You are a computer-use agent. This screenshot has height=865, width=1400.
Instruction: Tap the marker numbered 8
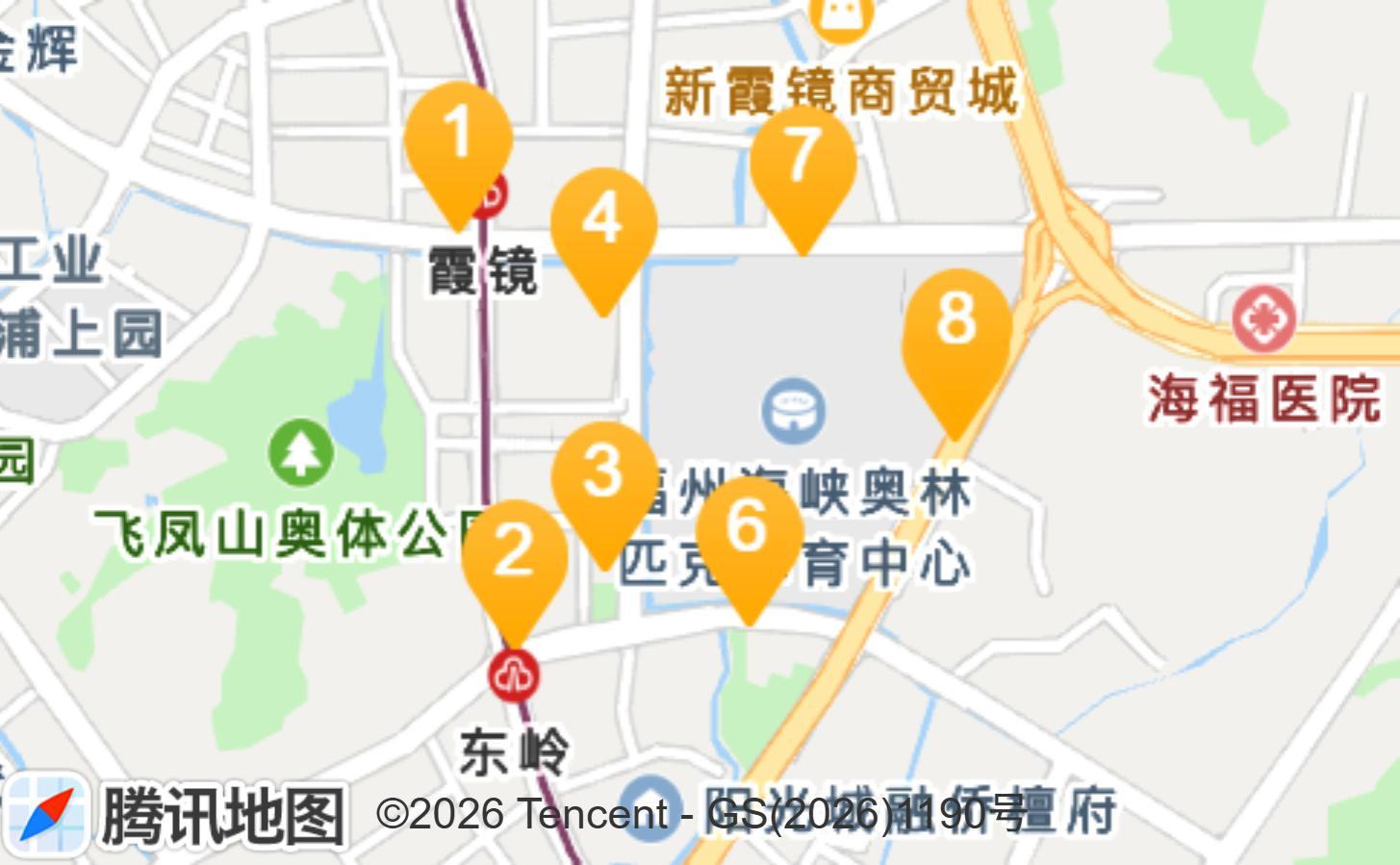tap(956, 329)
